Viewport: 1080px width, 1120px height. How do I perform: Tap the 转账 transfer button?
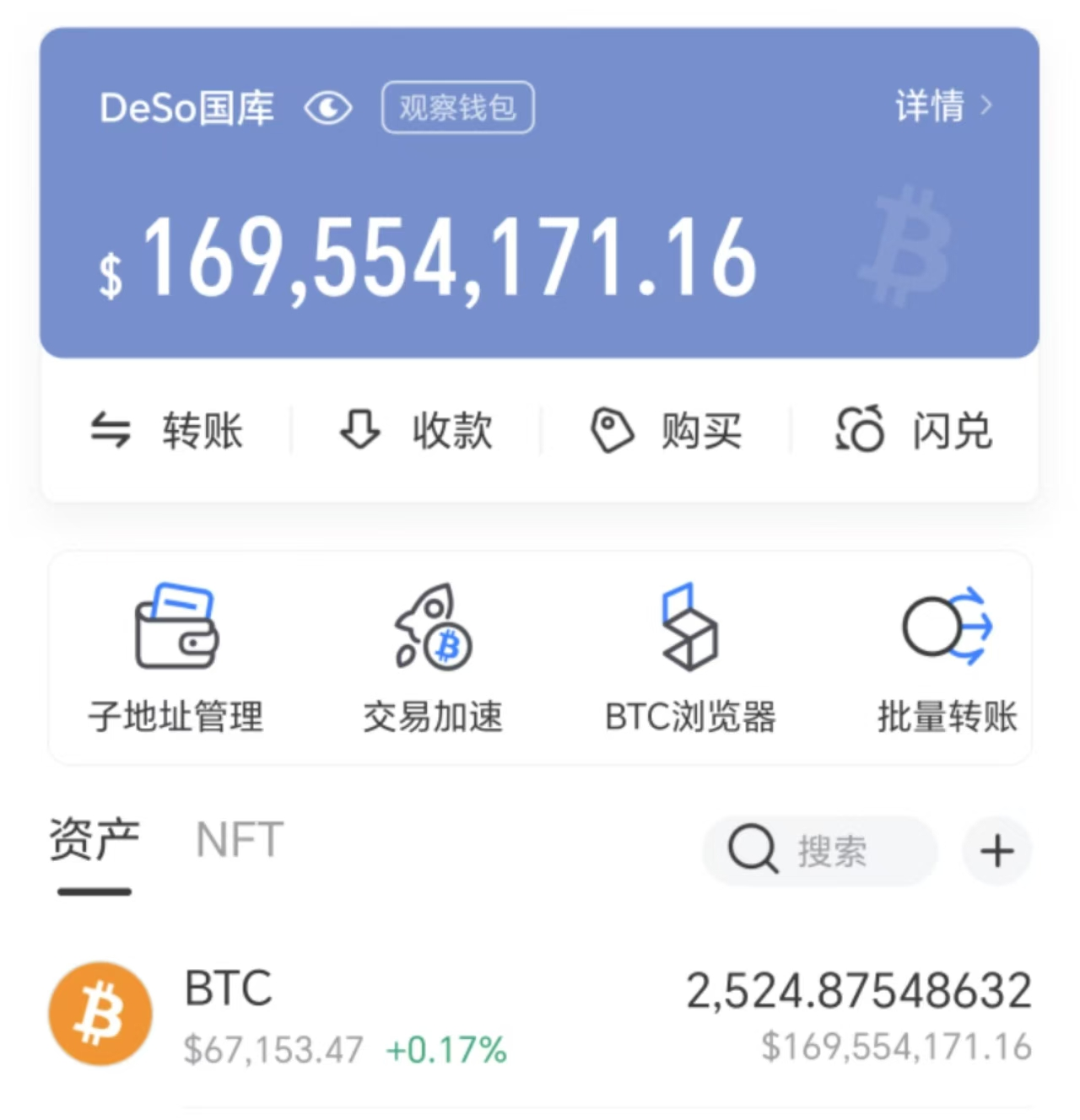coord(167,430)
